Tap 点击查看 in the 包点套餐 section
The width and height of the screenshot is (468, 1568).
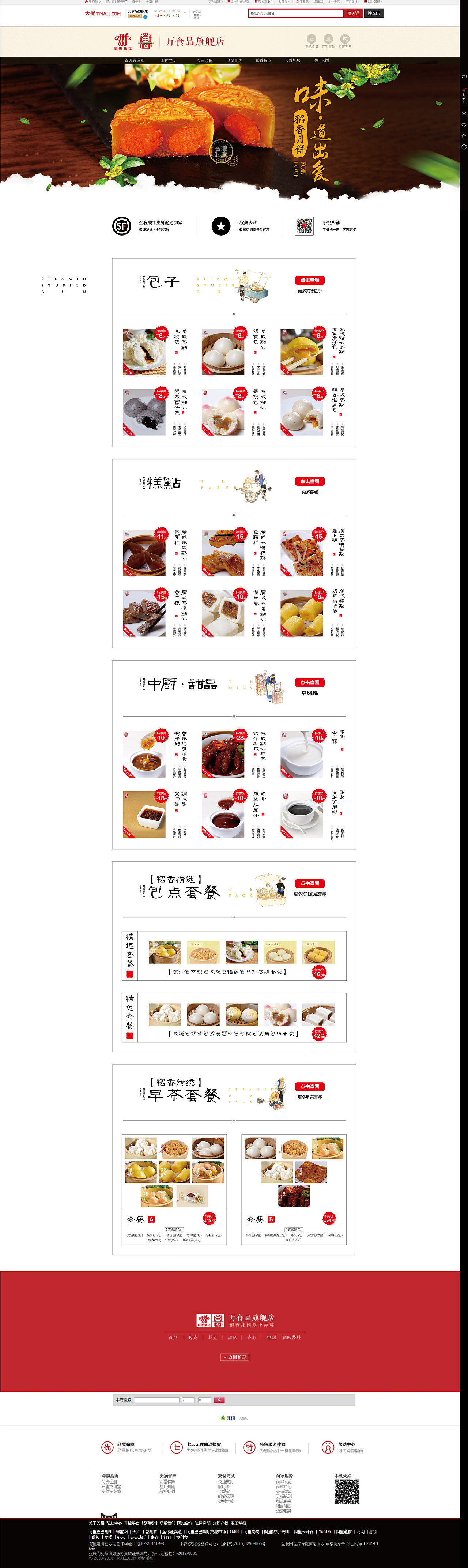(x=309, y=883)
